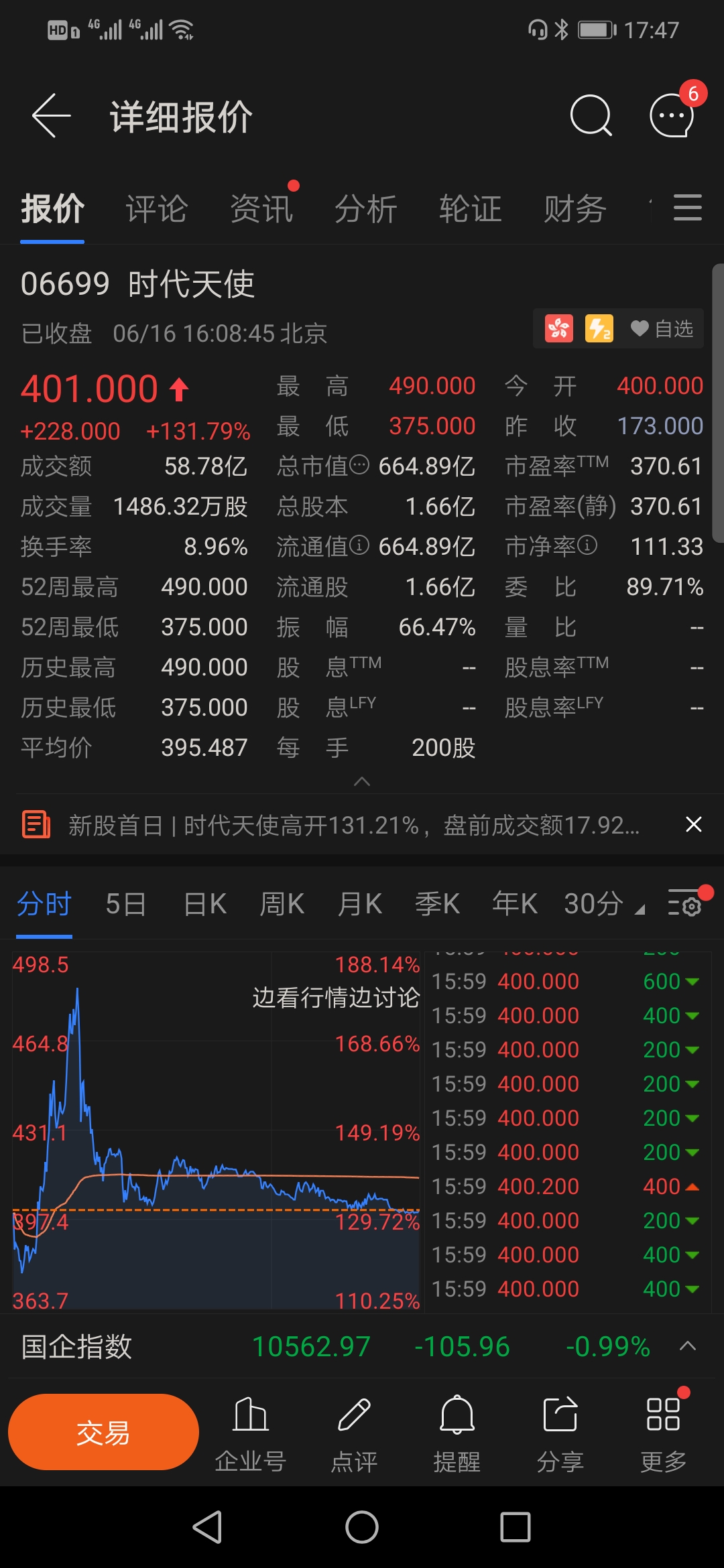Image resolution: width=724 pixels, height=1568 pixels.
Task: Expand the 国企指数 index bar
Action: (x=688, y=1346)
